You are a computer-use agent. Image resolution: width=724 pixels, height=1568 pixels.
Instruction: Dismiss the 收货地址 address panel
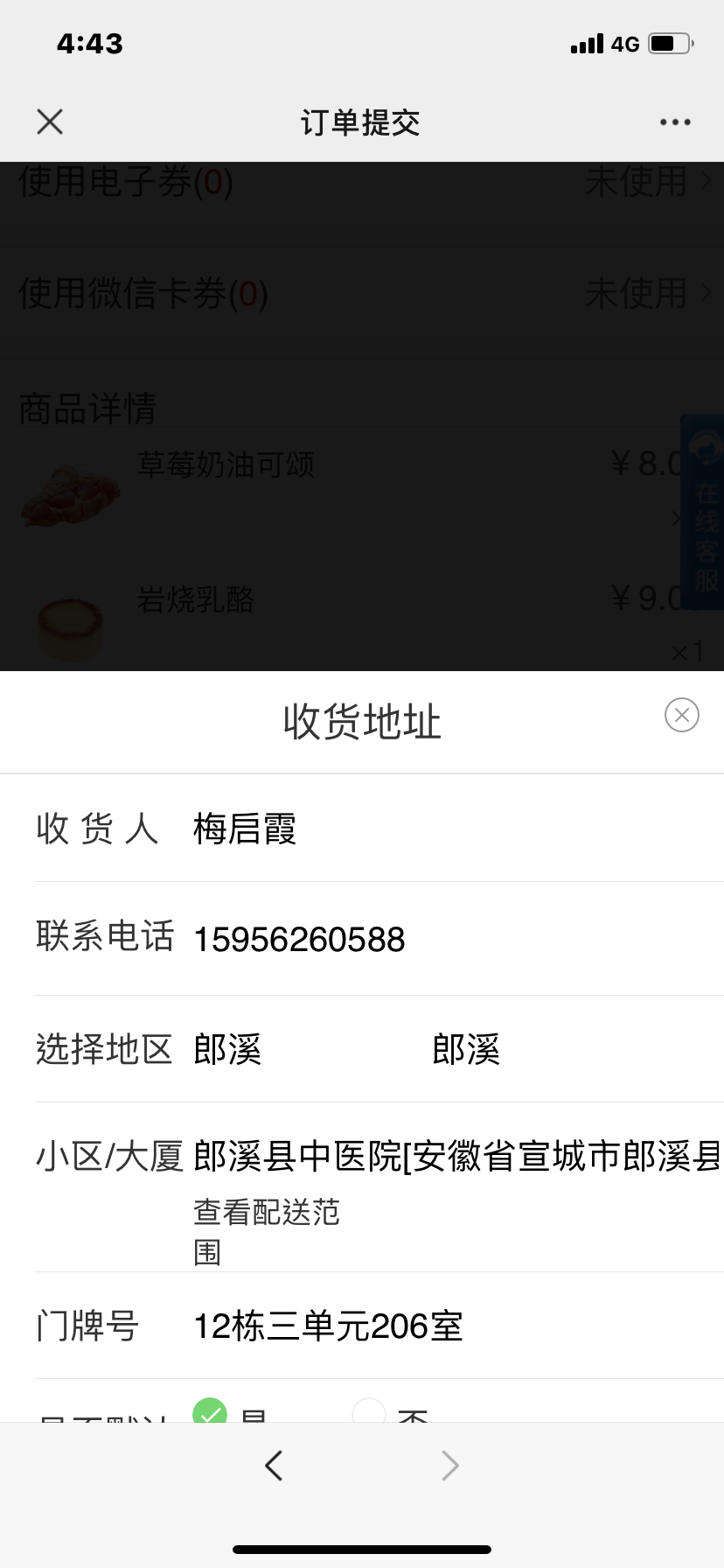[682, 715]
